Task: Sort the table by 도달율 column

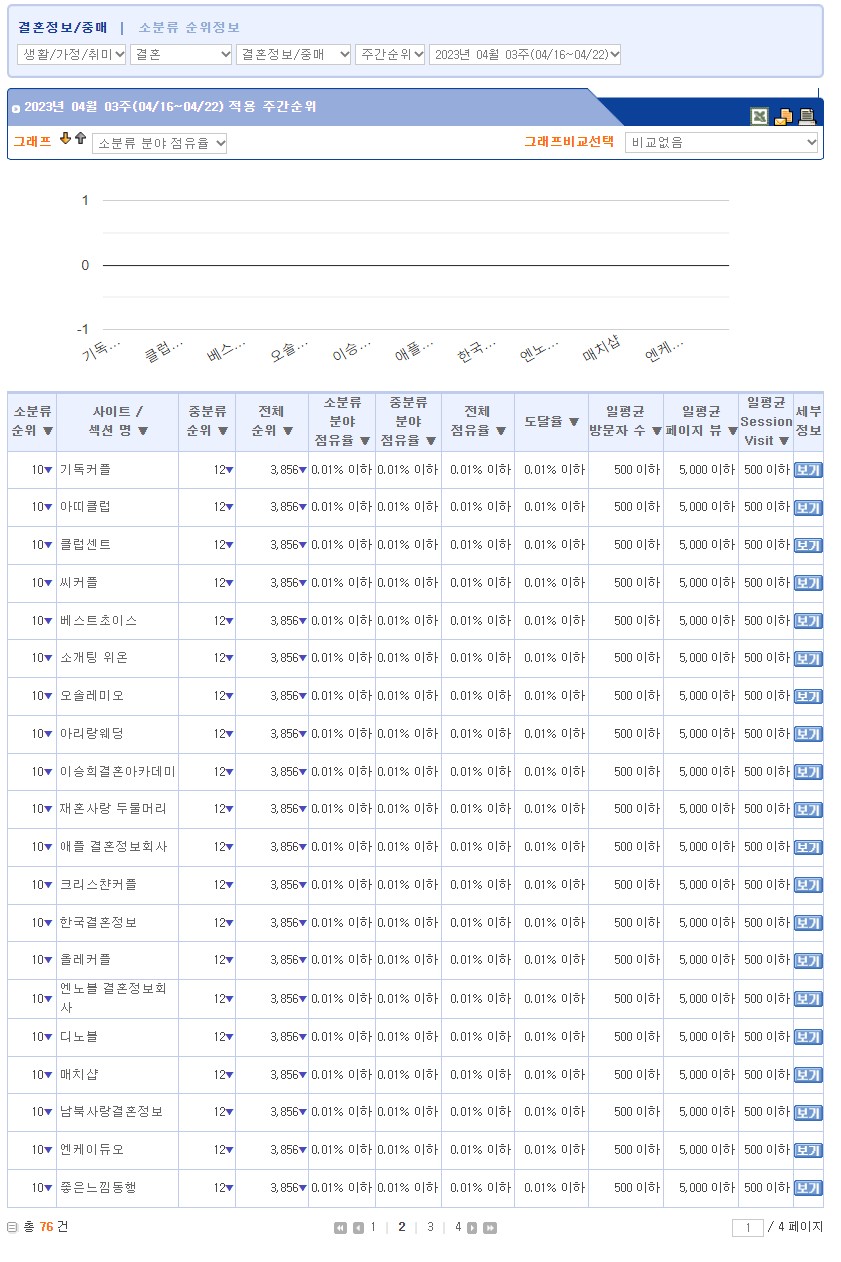Action: 551,422
